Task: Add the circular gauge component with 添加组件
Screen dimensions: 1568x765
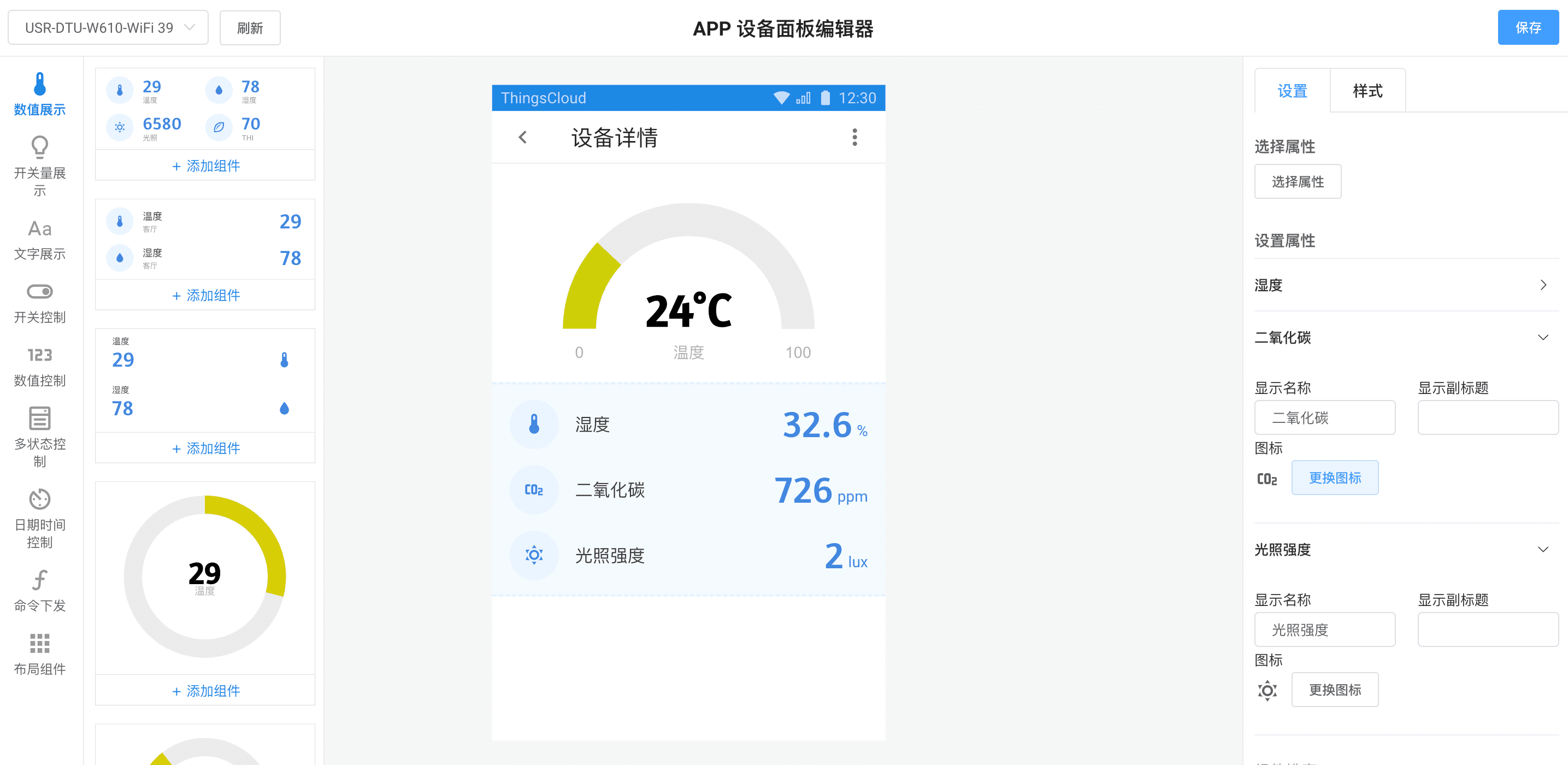Action: point(206,691)
